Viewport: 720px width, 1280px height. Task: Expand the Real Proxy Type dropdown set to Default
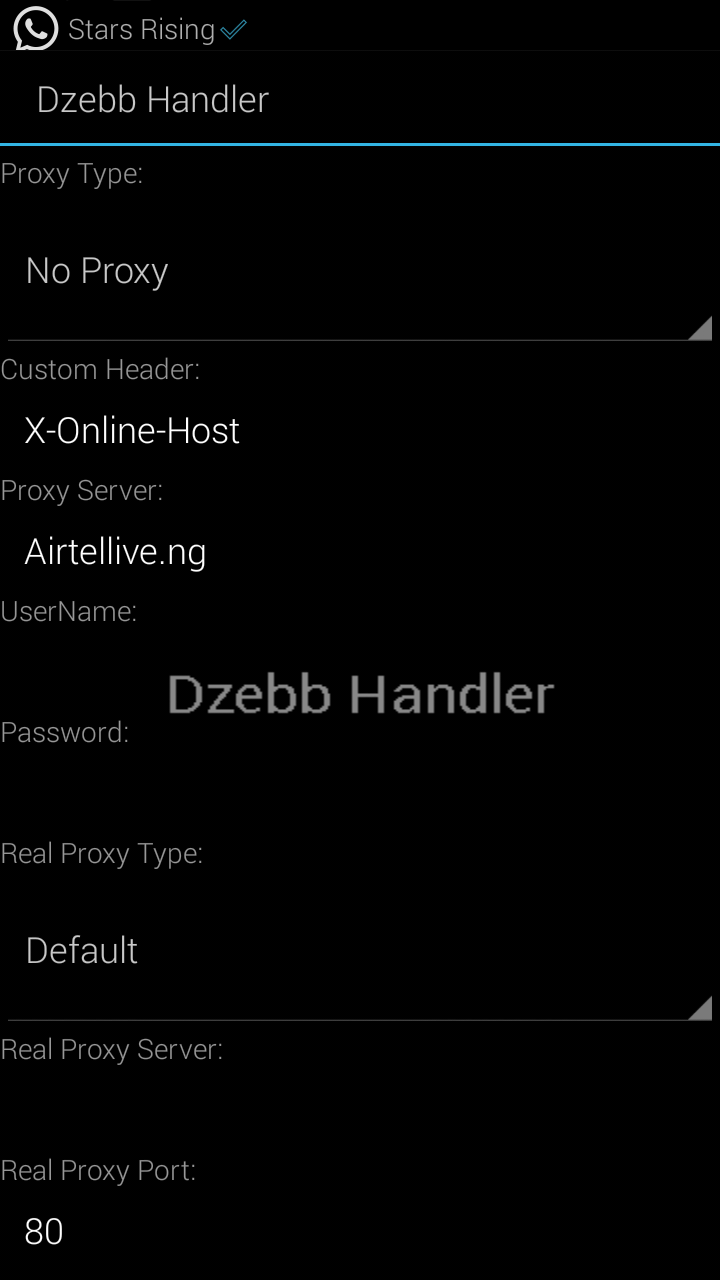[360, 951]
